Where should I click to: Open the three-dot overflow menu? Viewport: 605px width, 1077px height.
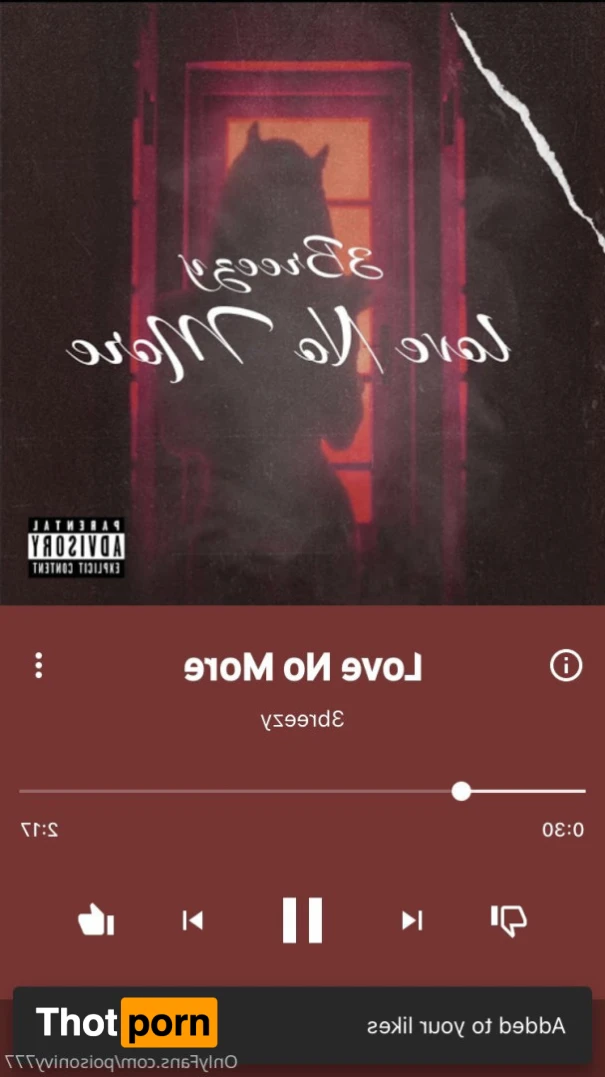click(39, 666)
